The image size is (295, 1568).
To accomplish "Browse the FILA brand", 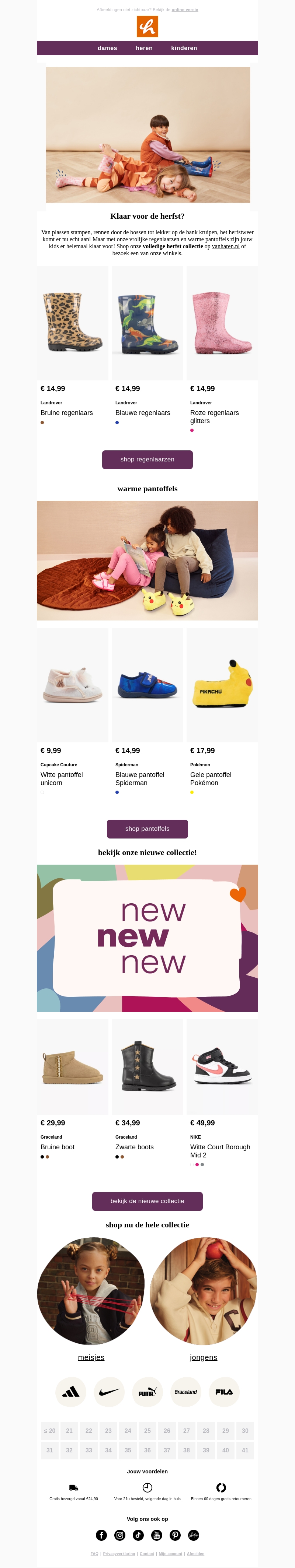I will pyautogui.click(x=224, y=1392).
